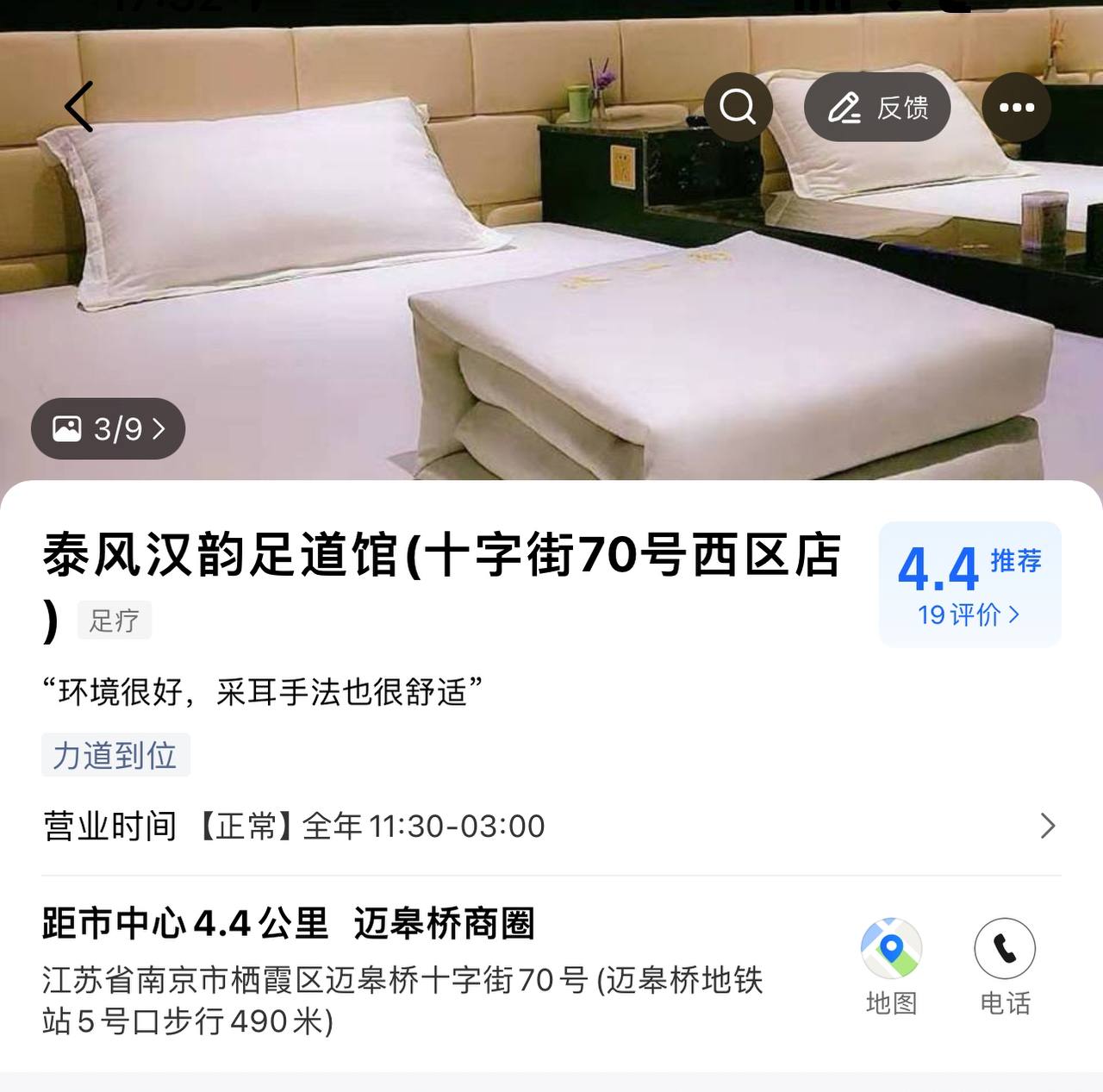Screen dimensions: 1103x1092
Task: Call the store via 电话
Action: pyautogui.click(x=1005, y=966)
